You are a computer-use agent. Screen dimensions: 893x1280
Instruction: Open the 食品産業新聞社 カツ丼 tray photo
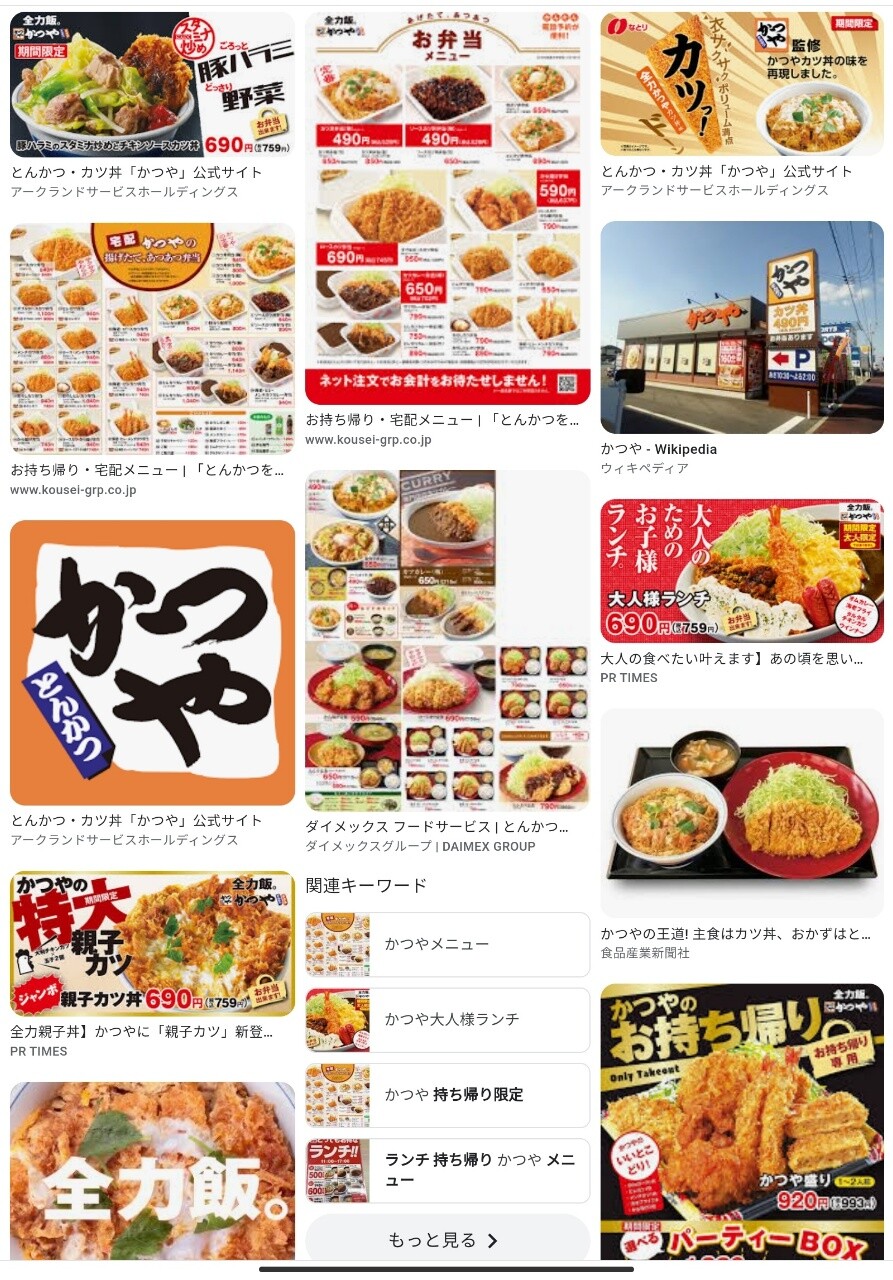(741, 812)
